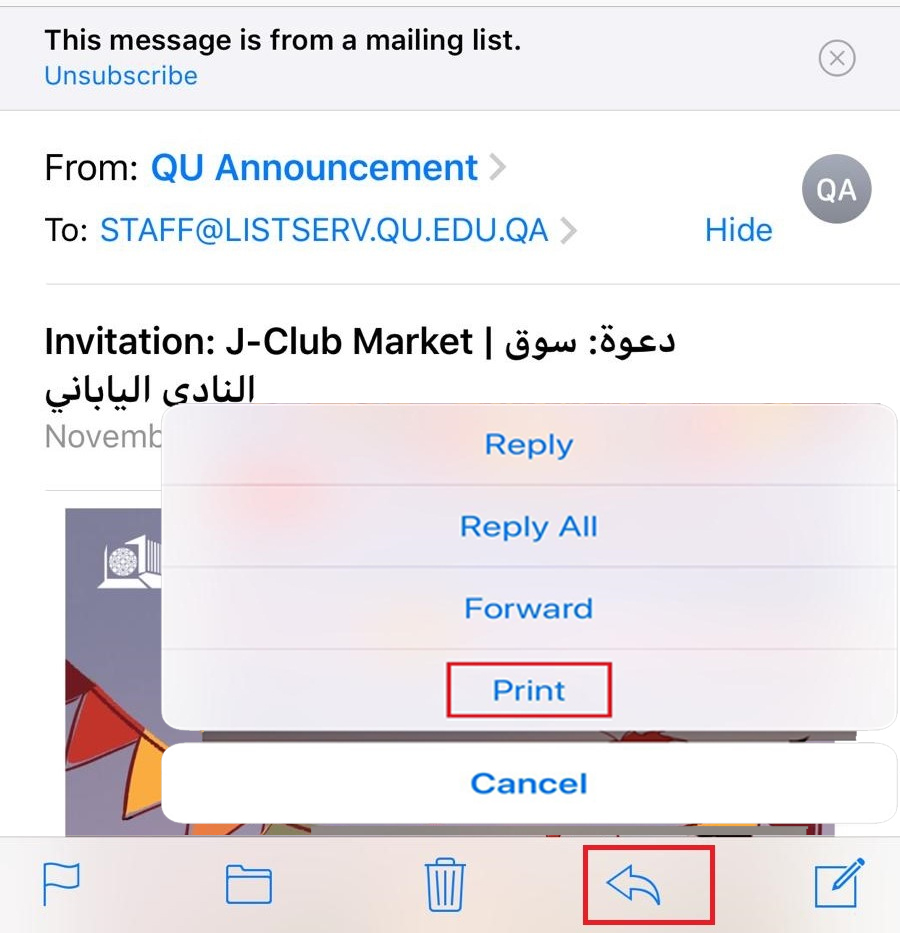Open STAFF@LISTSERV.QU.EDU.QA recipient details

[x=324, y=231]
